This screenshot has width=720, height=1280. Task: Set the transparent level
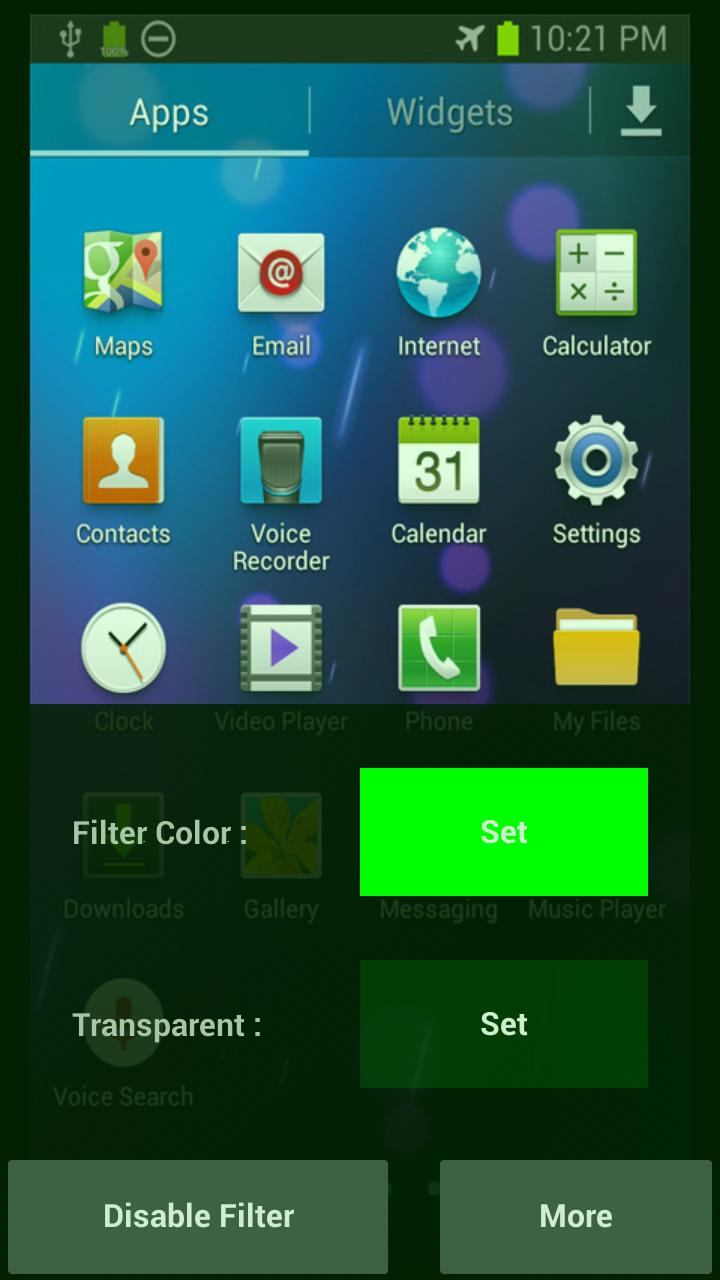(503, 1024)
